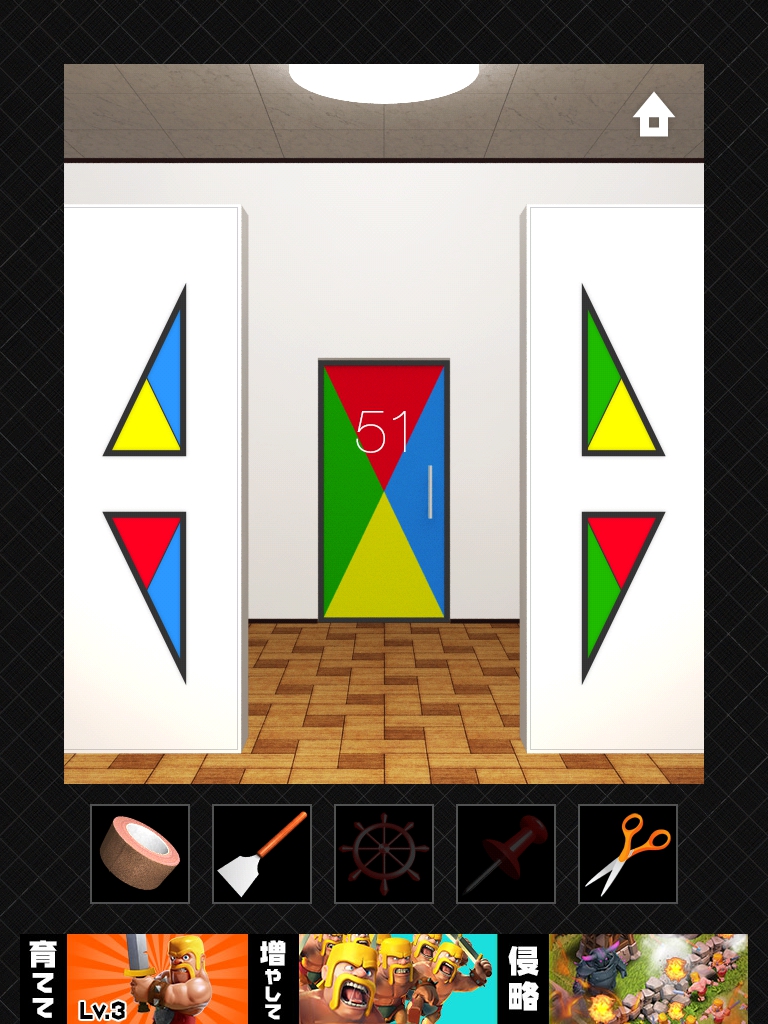The height and width of the screenshot is (1024, 768).
Task: Select the ship wheel inventory item
Action: coord(384,854)
